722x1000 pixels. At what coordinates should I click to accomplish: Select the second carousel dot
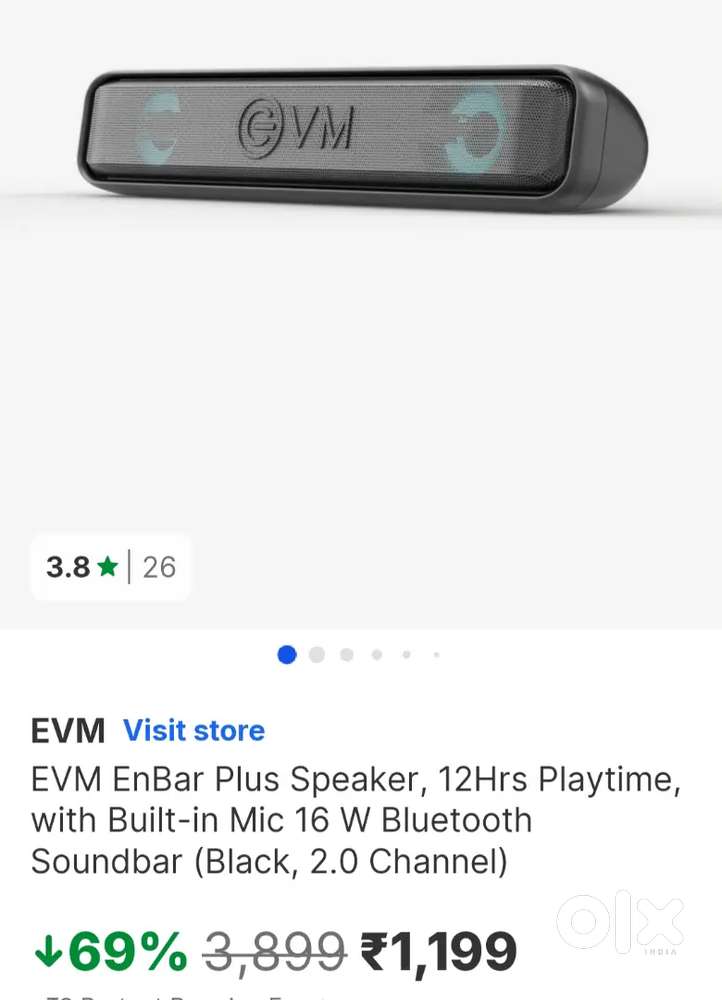pyautogui.click(x=317, y=655)
